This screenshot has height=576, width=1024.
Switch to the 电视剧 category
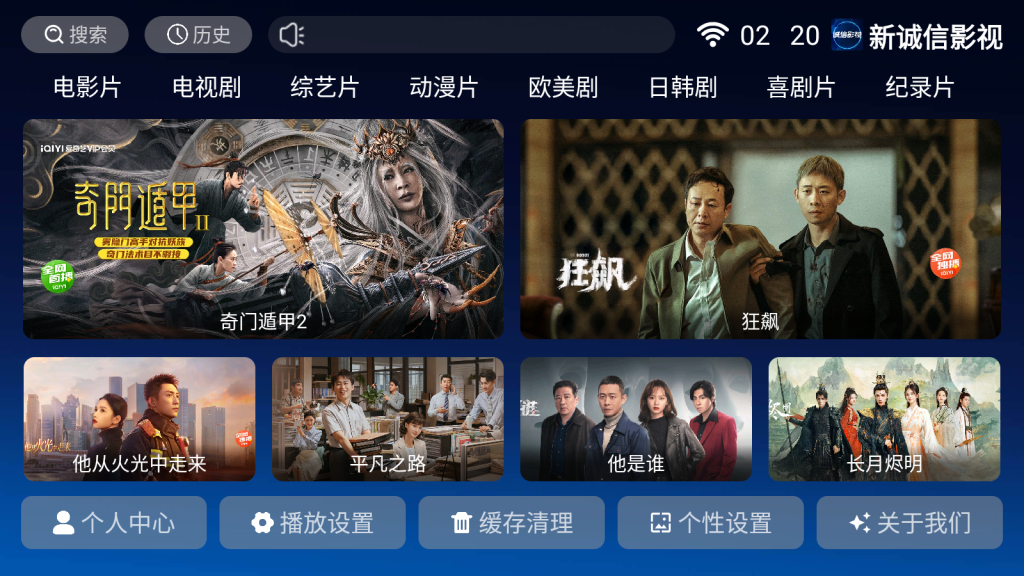pos(206,87)
